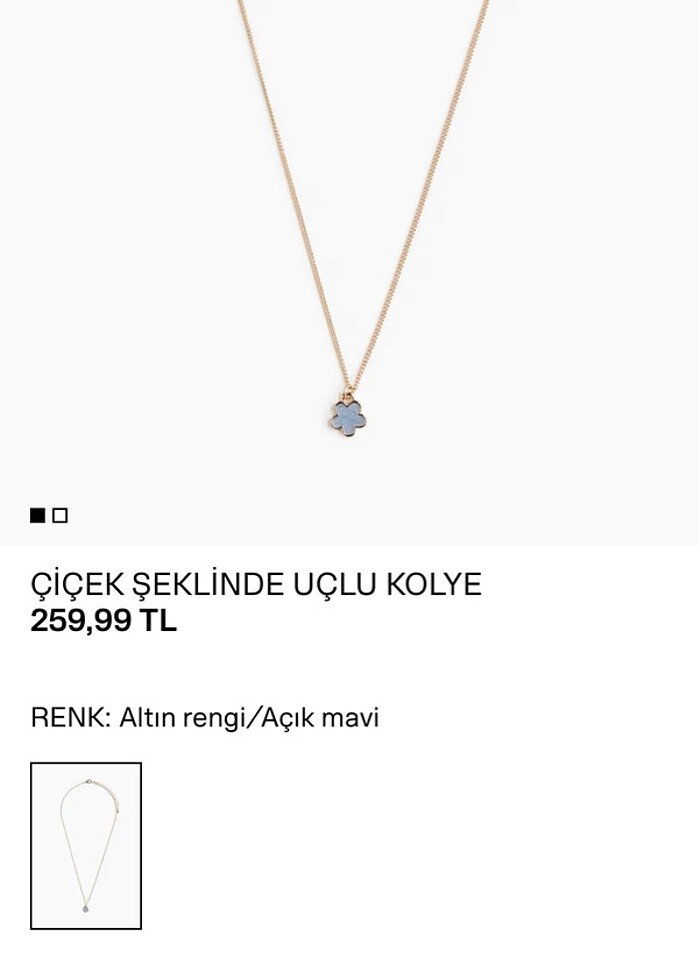Image resolution: width=700 pixels, height=980 pixels.
Task: Jump to the second product image indicator
Action: click(x=60, y=516)
